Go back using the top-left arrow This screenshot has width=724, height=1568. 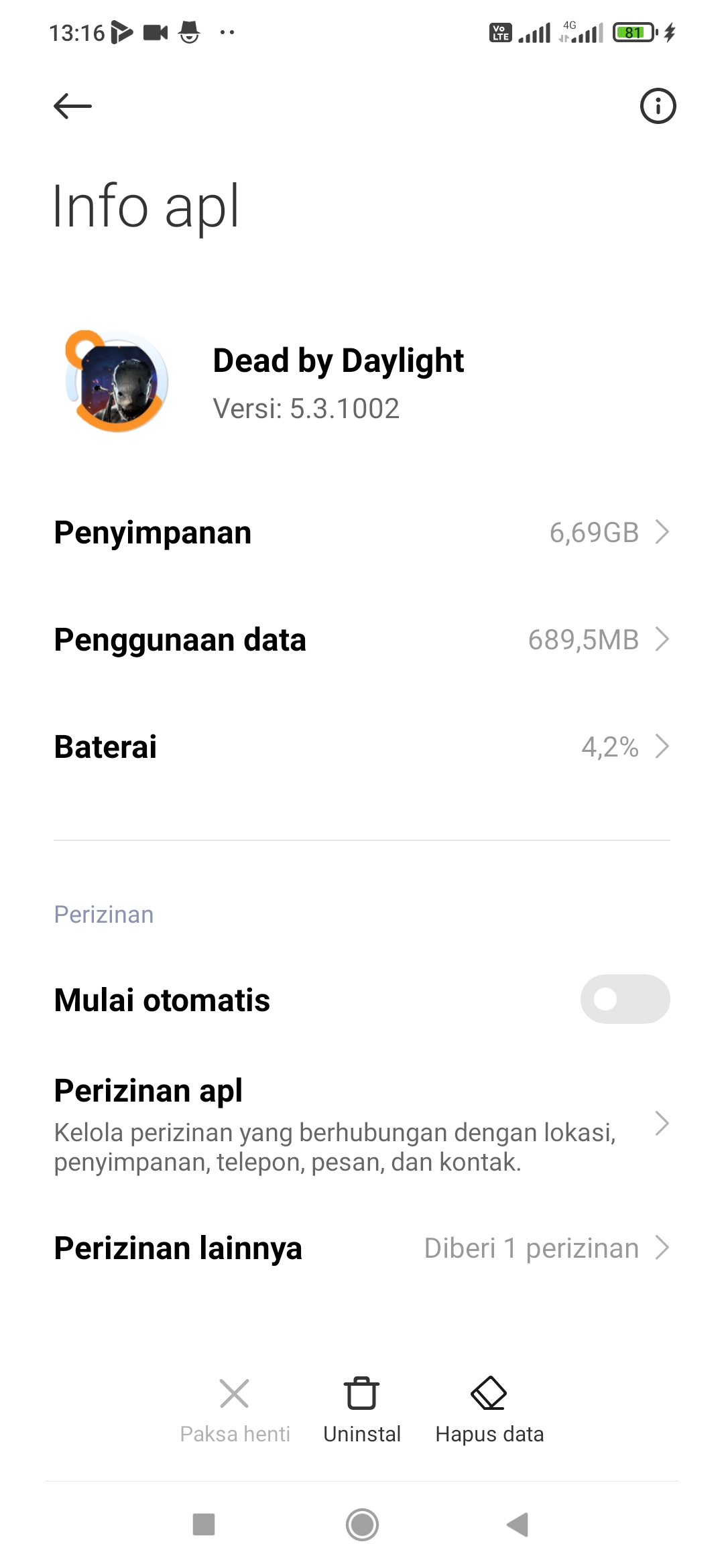coord(72,106)
